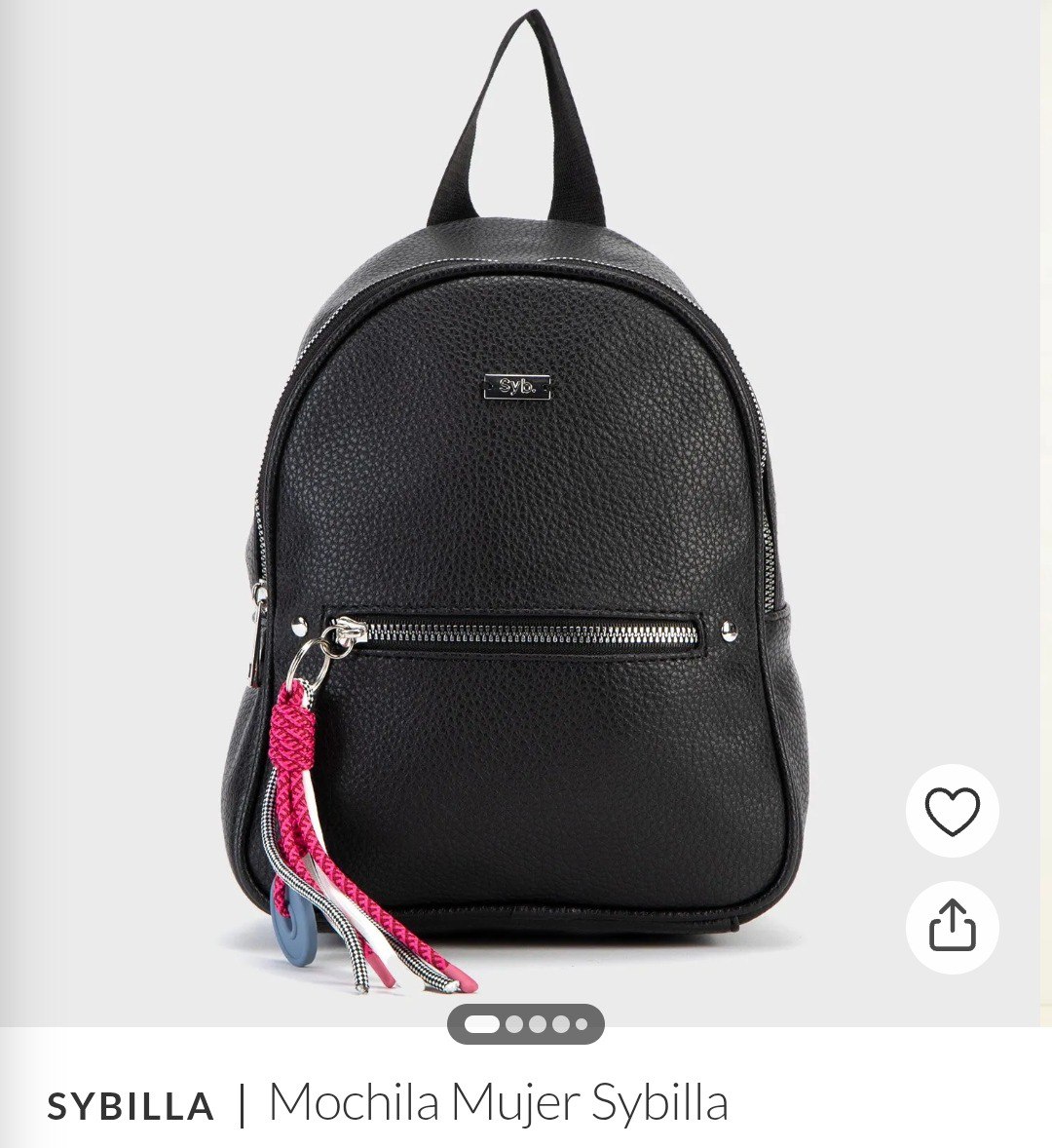Share this backpack product
1052x1148 pixels.
pyautogui.click(x=952, y=925)
